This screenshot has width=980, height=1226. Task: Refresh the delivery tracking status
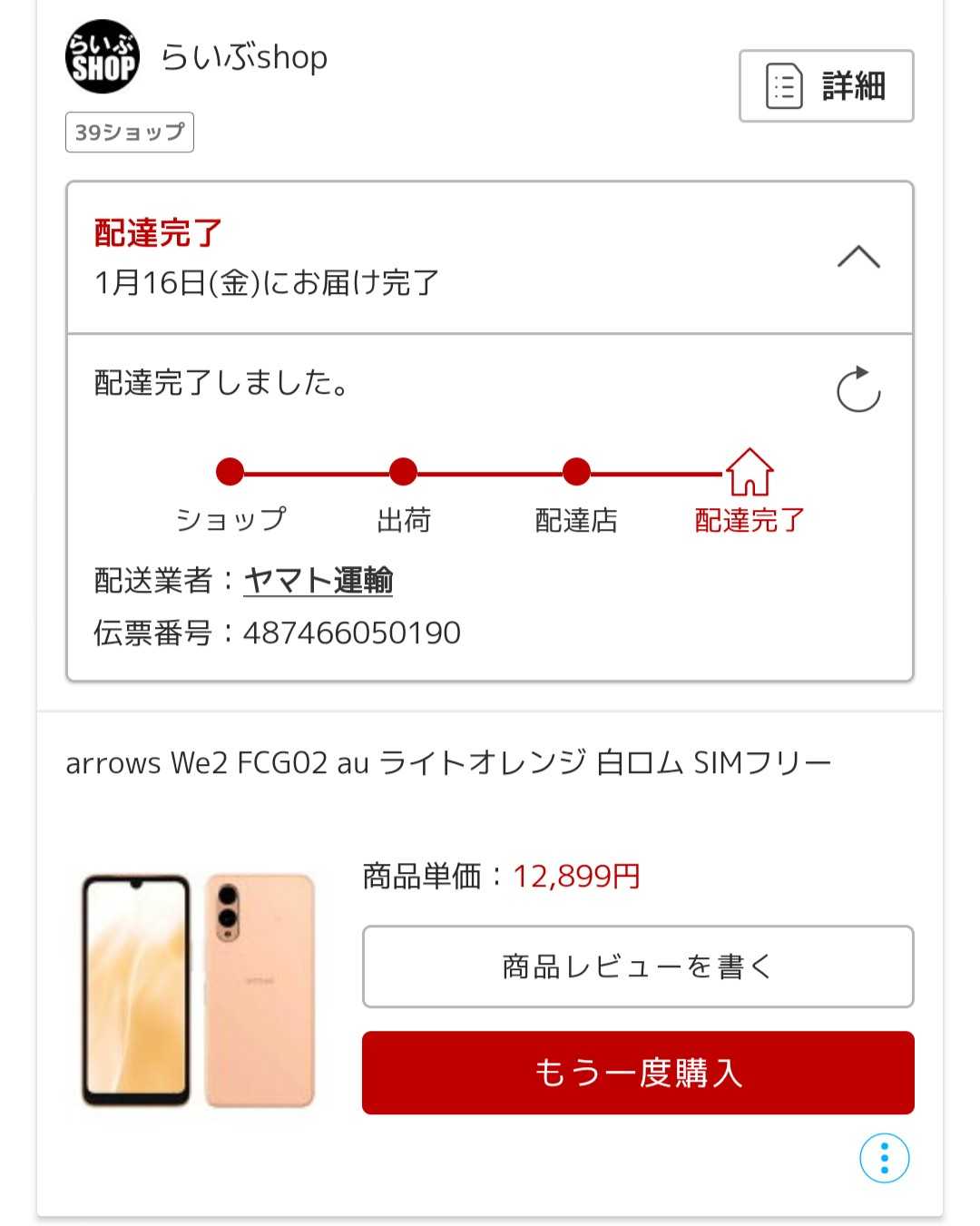coord(858,389)
